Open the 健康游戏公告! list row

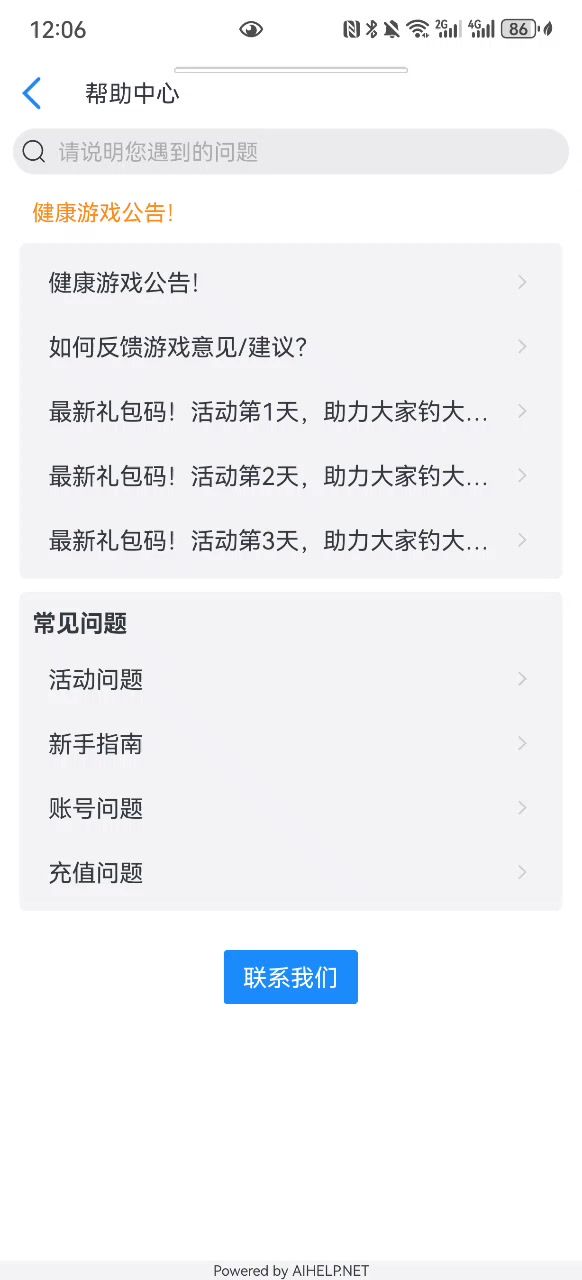pyautogui.click(x=291, y=283)
